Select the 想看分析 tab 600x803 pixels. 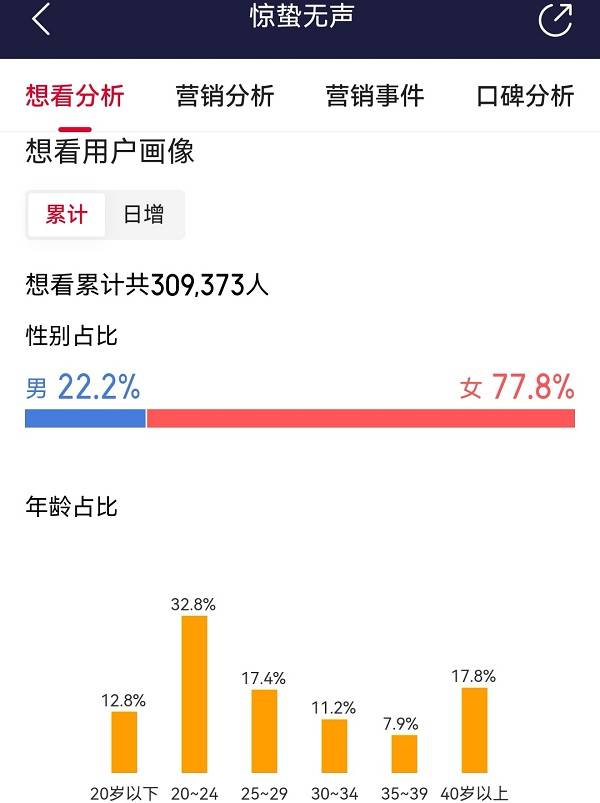[75, 96]
